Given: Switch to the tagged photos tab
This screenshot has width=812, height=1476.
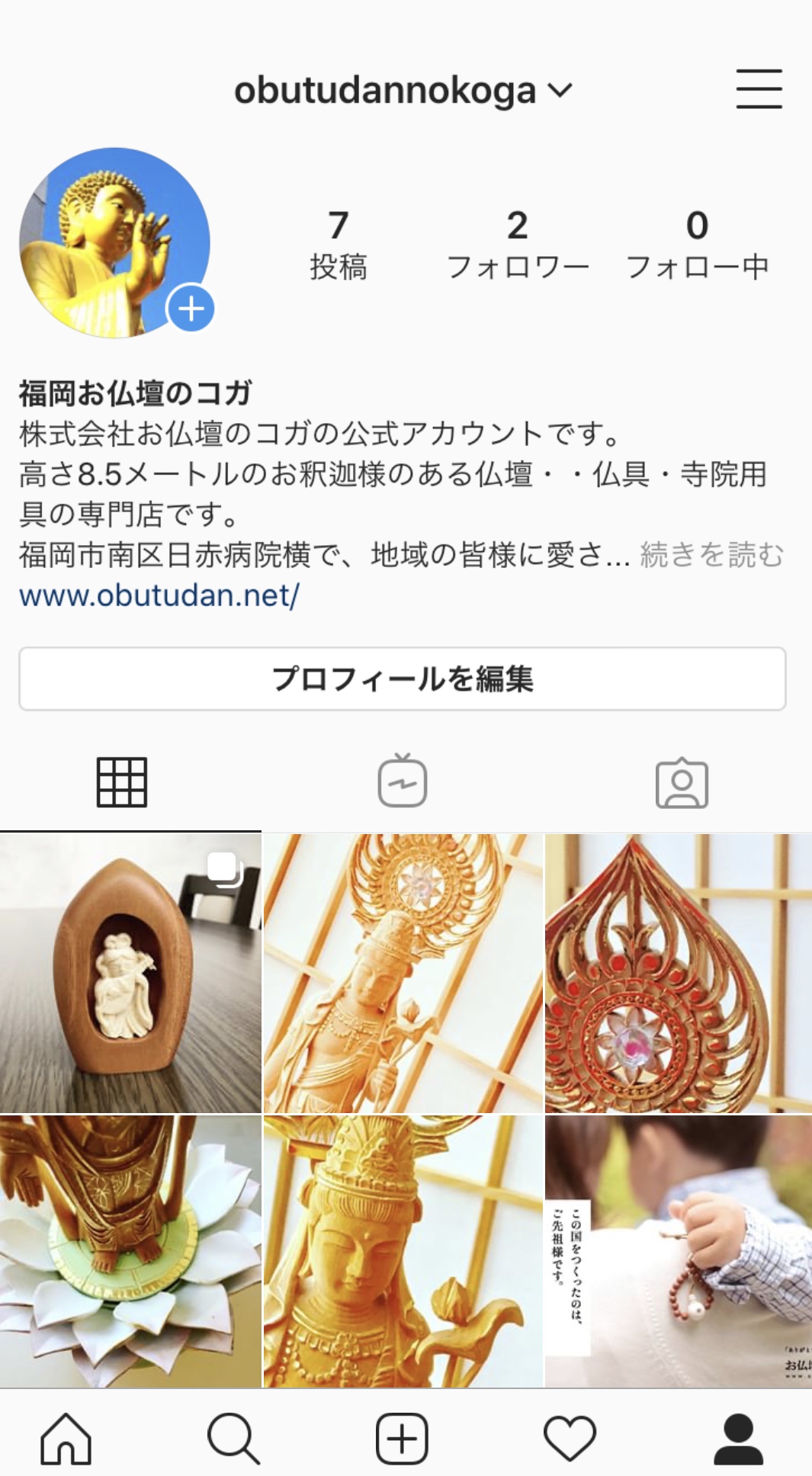Looking at the screenshot, I should [682, 782].
